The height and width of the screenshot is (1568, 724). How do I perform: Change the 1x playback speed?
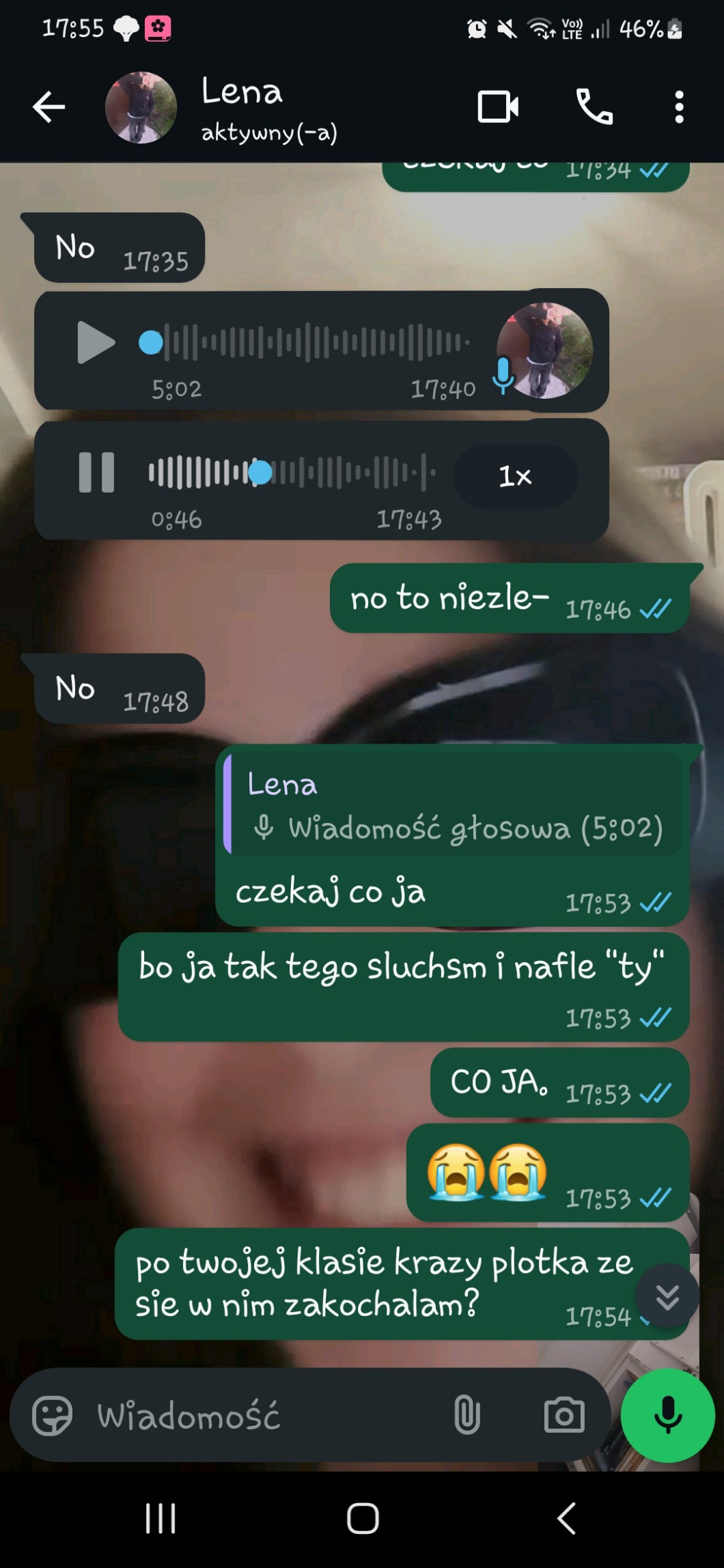click(x=515, y=476)
